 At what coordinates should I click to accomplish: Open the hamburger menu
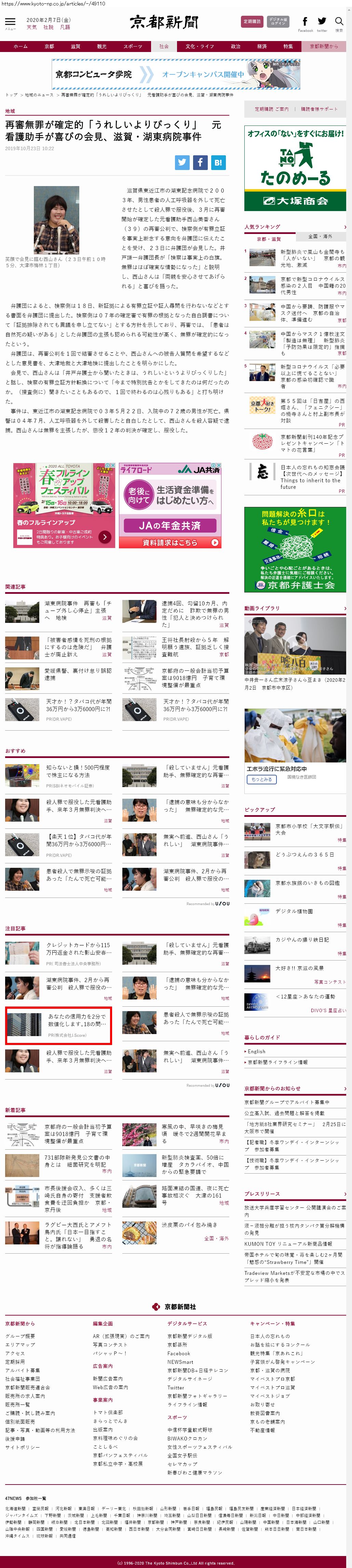(10, 23)
